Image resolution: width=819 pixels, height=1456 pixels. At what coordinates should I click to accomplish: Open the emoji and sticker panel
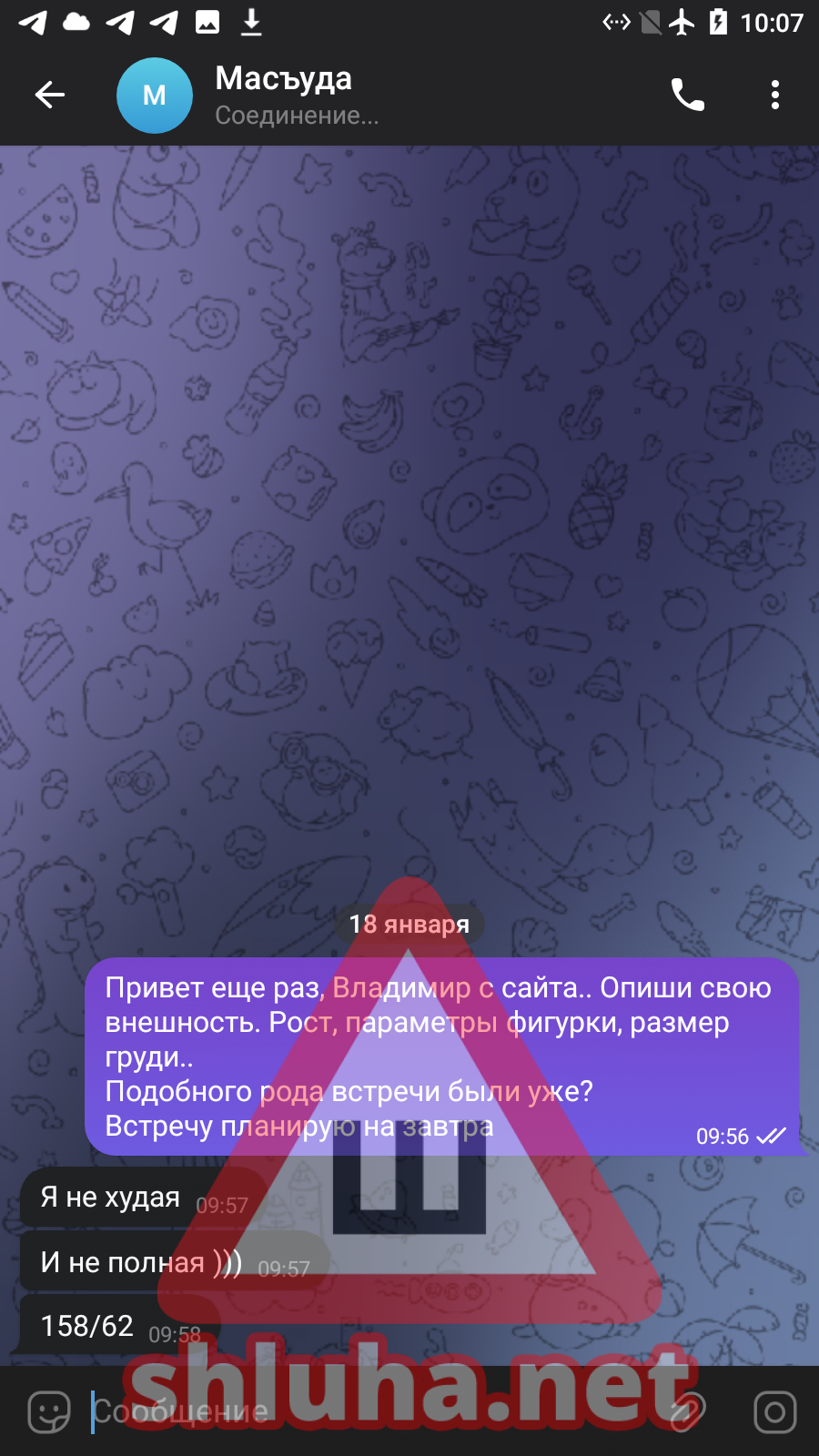[49, 1411]
